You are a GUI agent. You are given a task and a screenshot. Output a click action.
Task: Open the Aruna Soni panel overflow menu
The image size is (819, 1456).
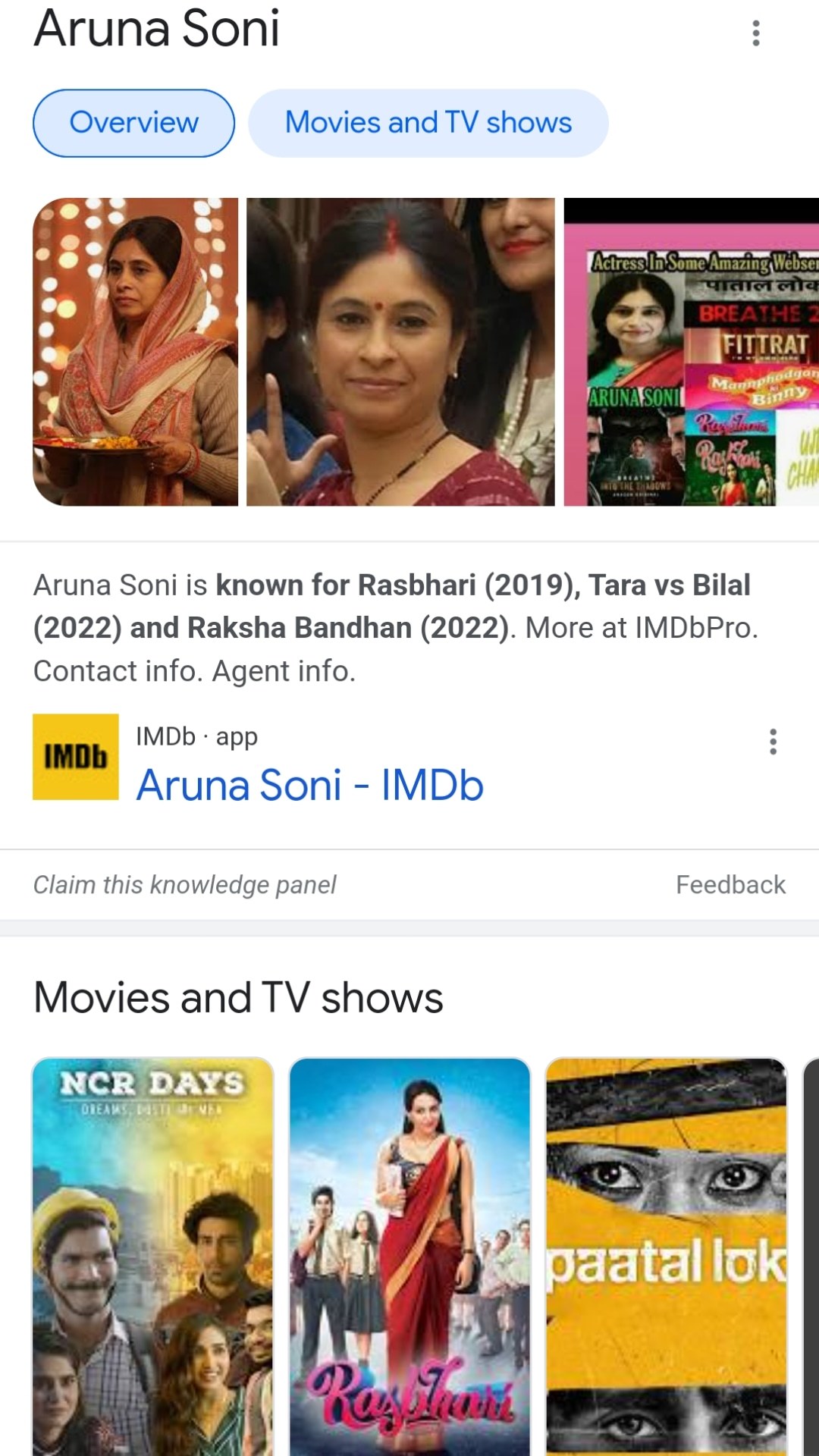point(755,33)
